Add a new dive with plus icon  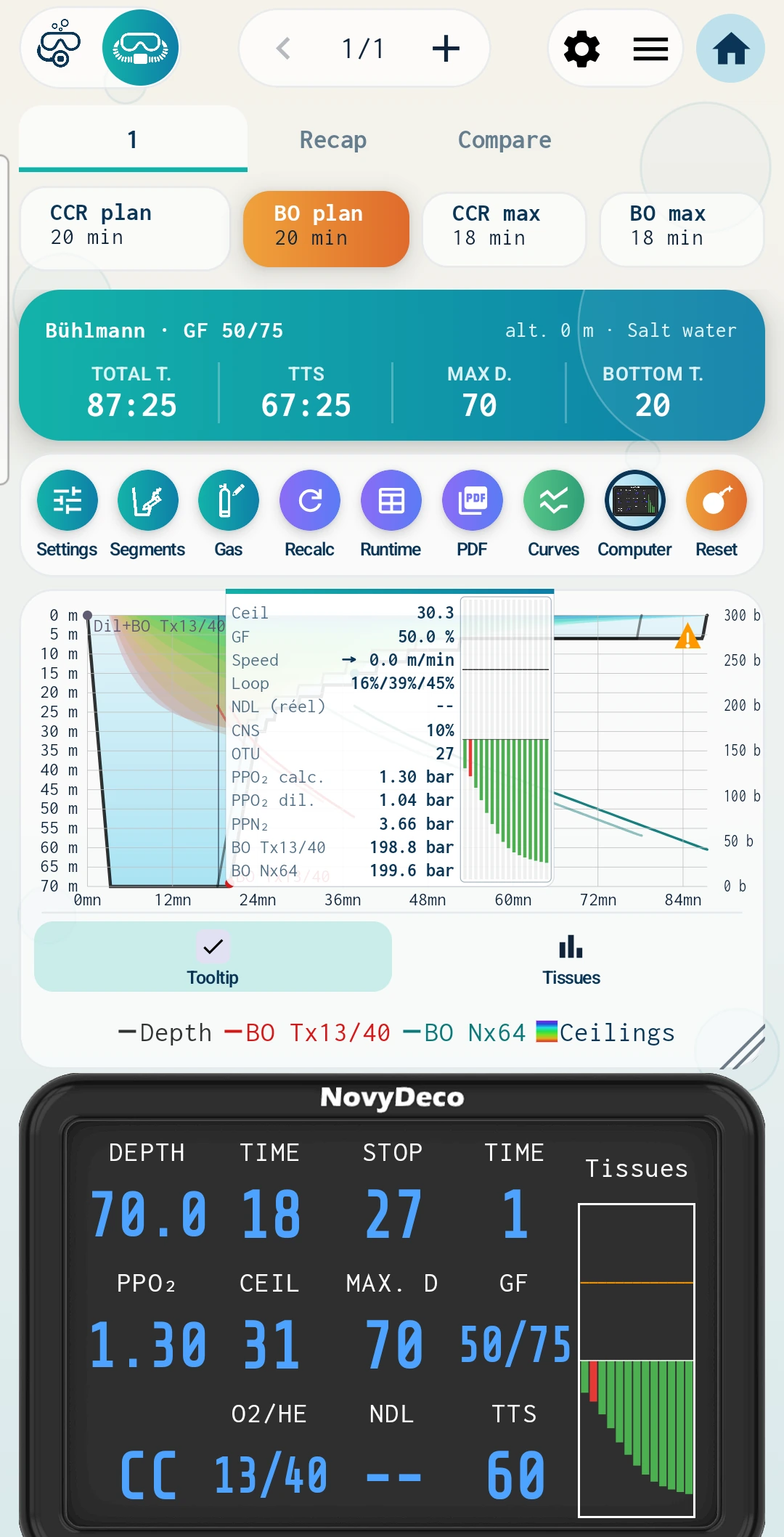point(446,49)
